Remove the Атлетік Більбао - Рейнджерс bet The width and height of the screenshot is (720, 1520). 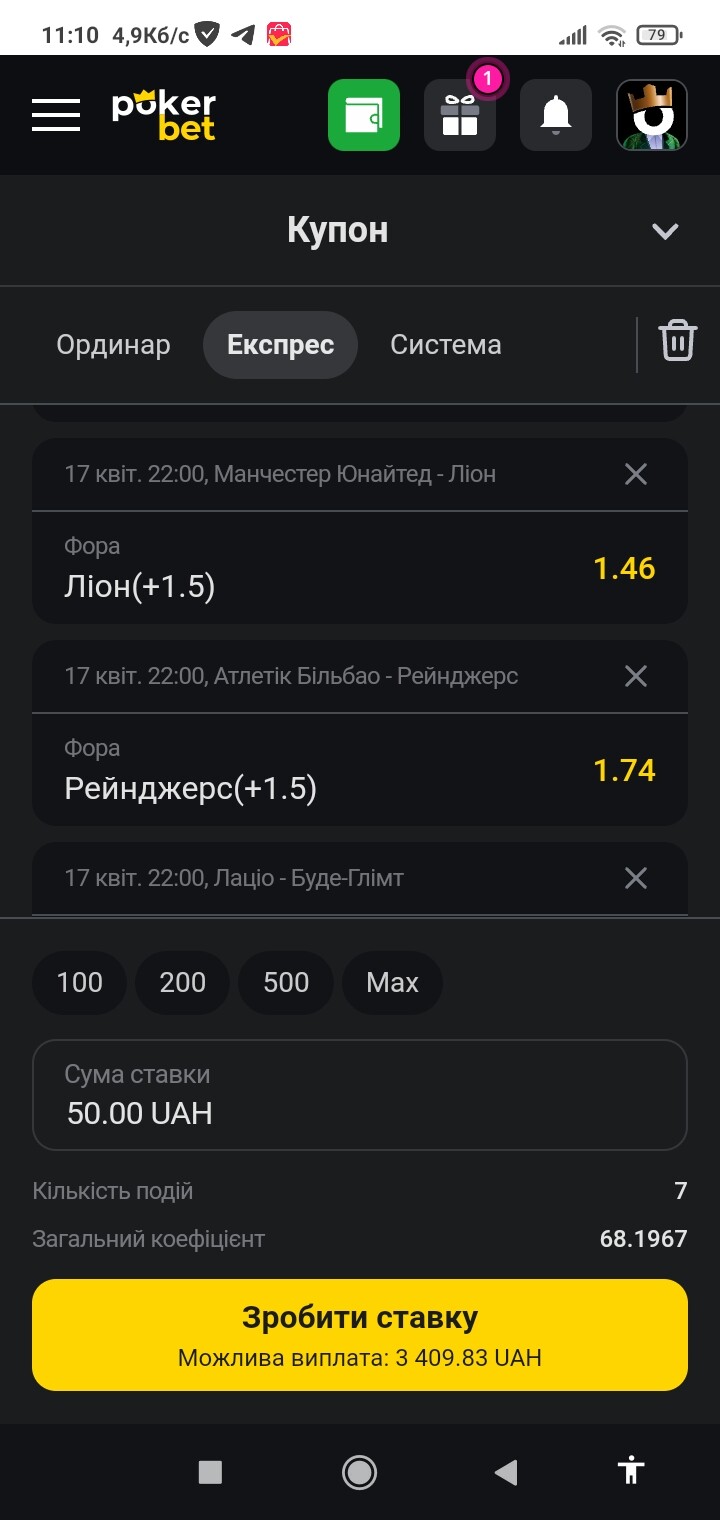point(636,676)
